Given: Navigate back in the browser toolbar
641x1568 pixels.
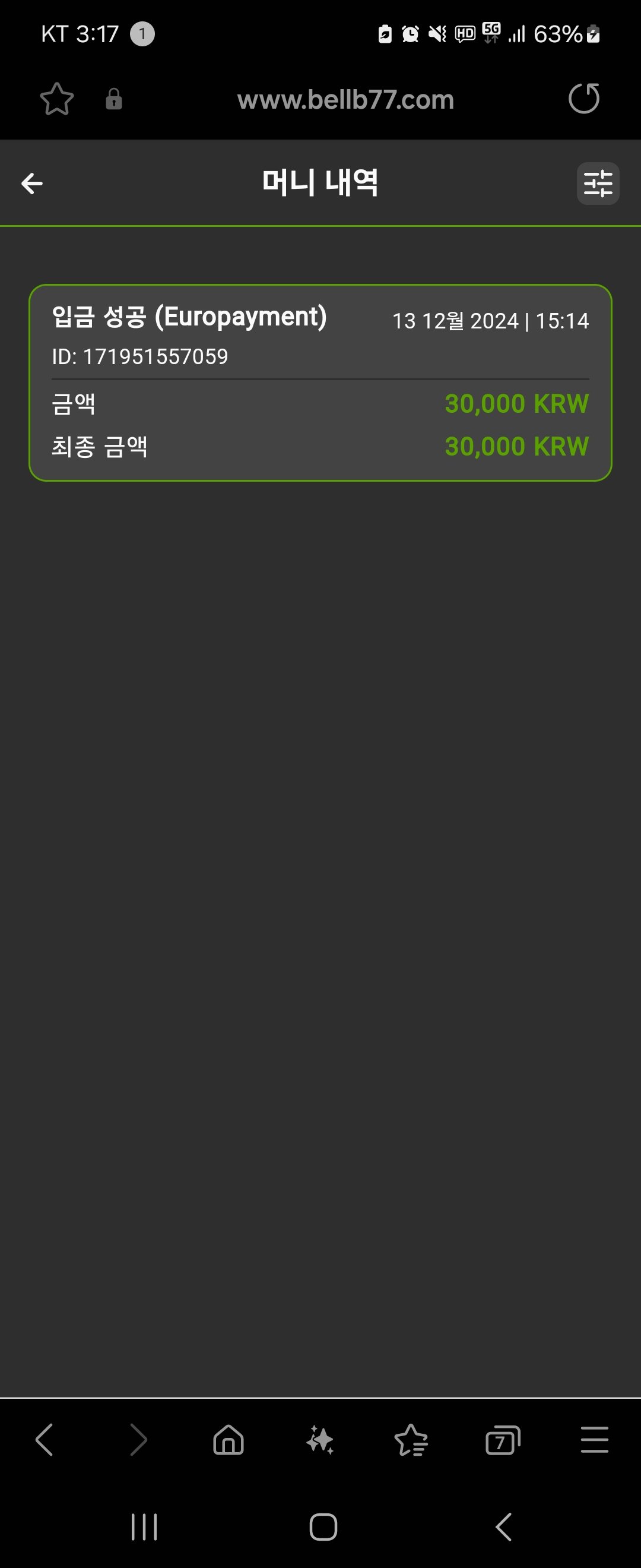Looking at the screenshot, I should coord(45,1440).
